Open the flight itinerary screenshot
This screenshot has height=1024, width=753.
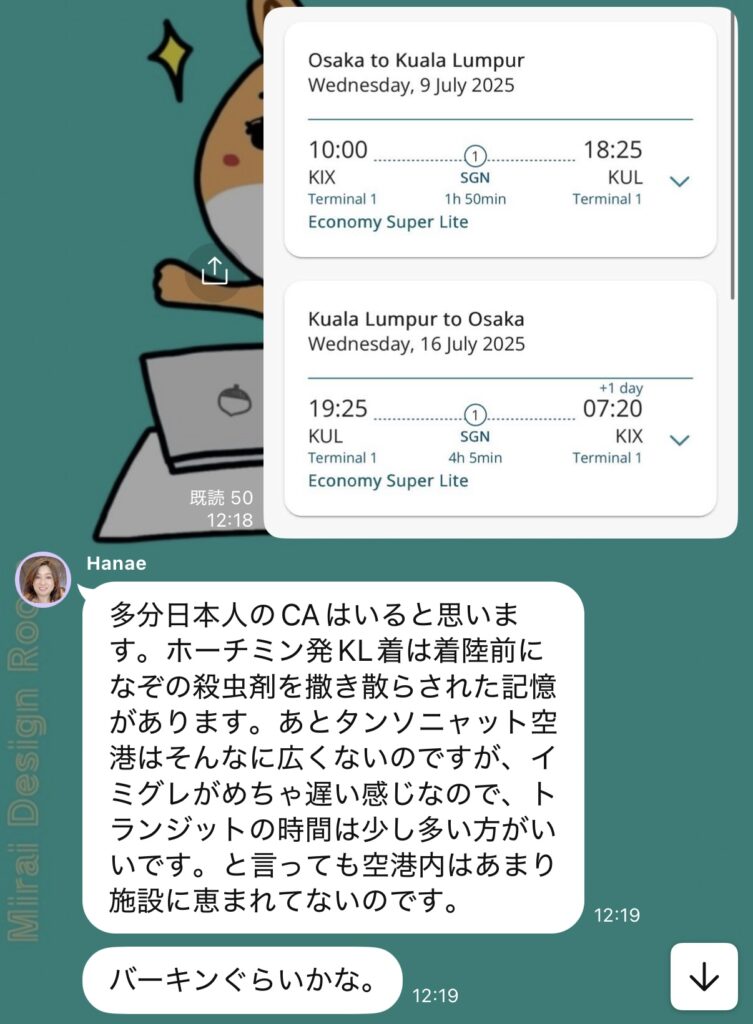(x=500, y=270)
